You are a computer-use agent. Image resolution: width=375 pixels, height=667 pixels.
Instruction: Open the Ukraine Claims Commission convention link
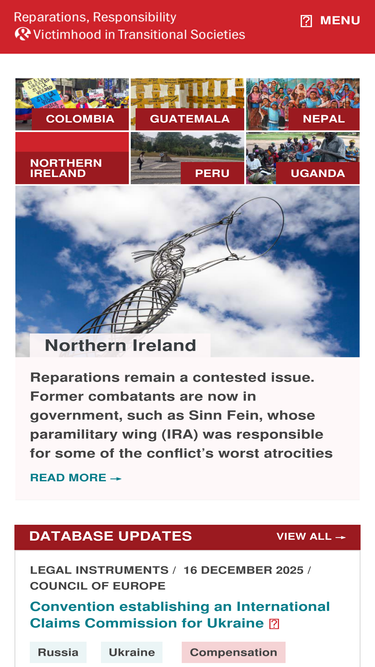click(x=180, y=615)
